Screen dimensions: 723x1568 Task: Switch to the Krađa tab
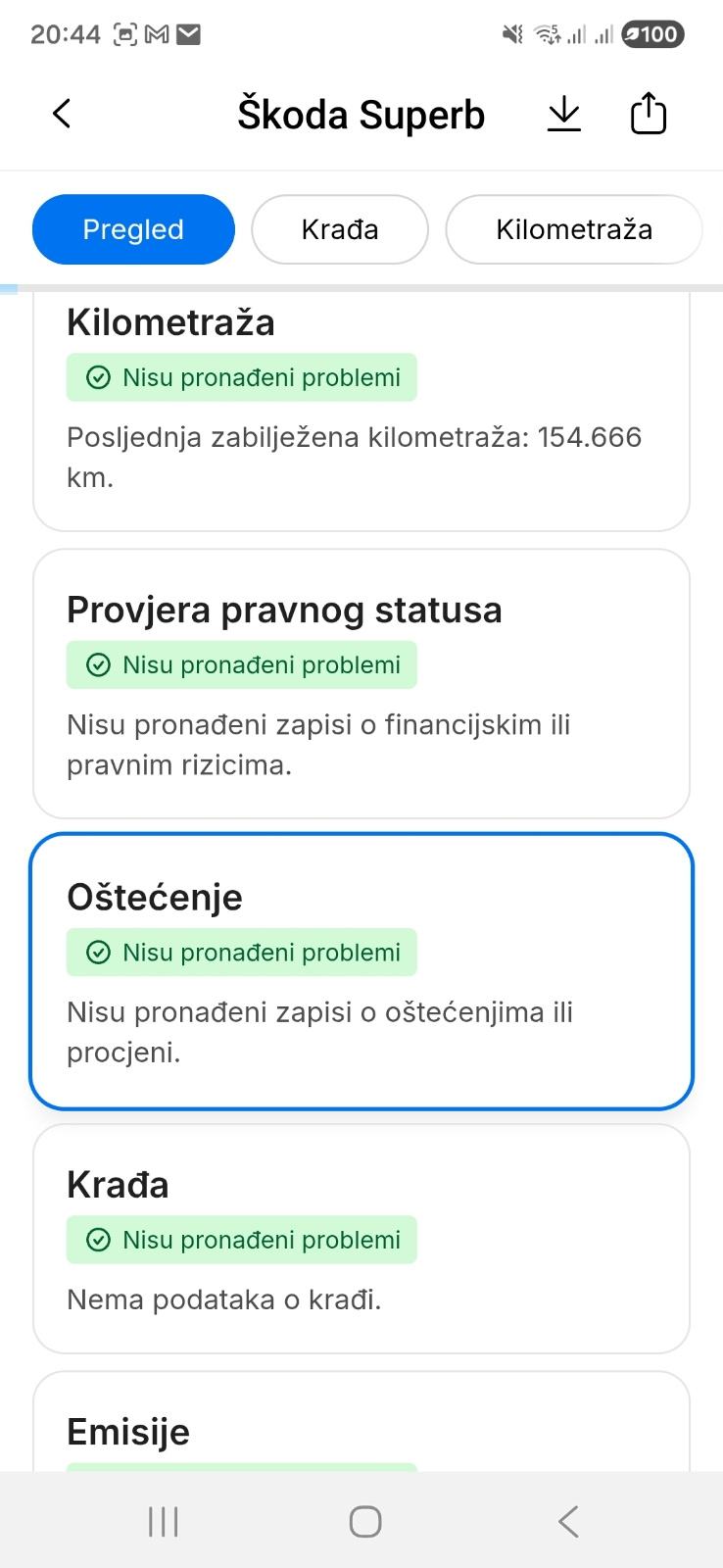pos(340,229)
